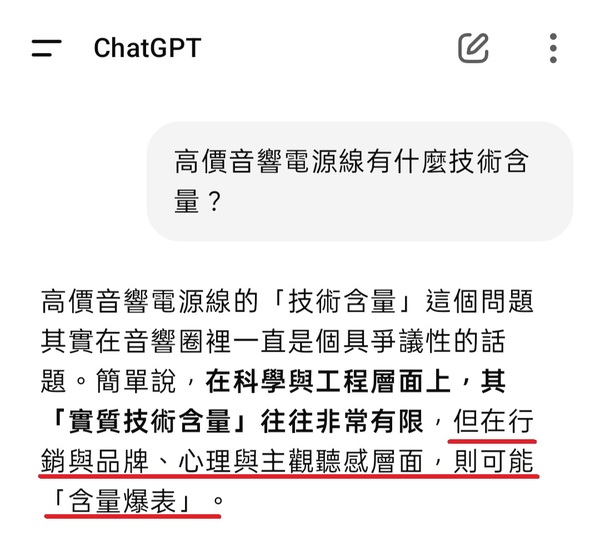Open the sidebar drawer menu
This screenshot has width=600, height=557.
coord(46,48)
